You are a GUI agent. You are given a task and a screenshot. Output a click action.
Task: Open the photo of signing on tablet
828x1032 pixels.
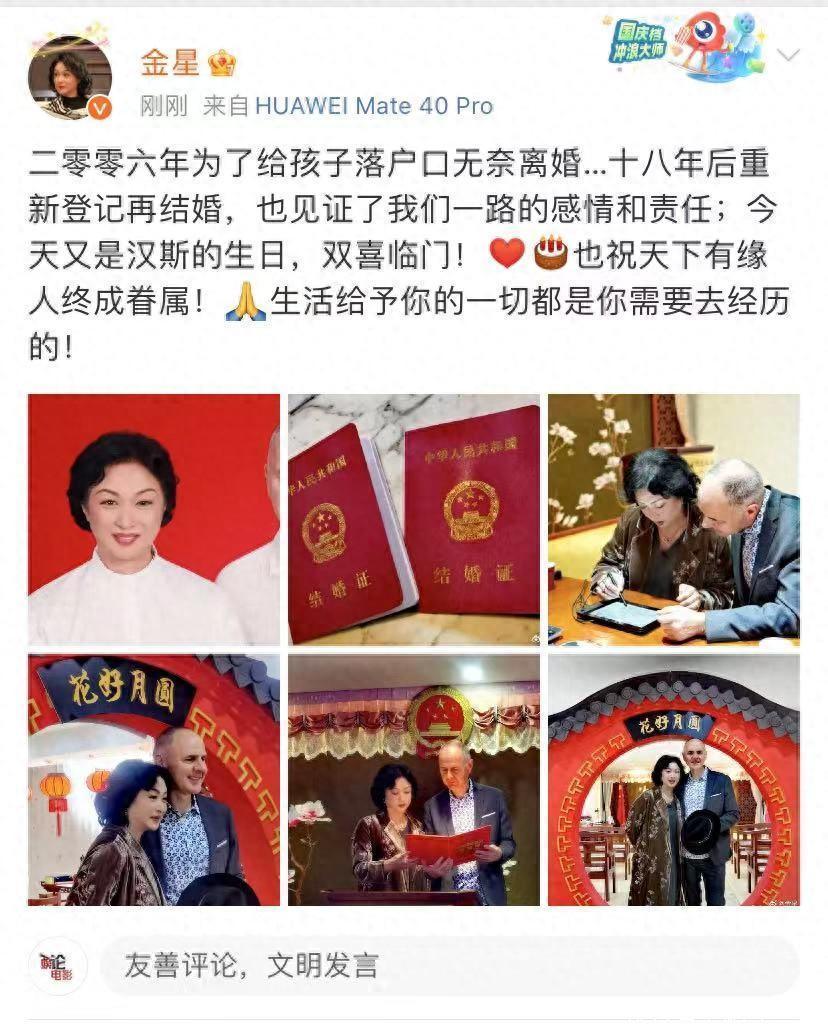click(673, 519)
